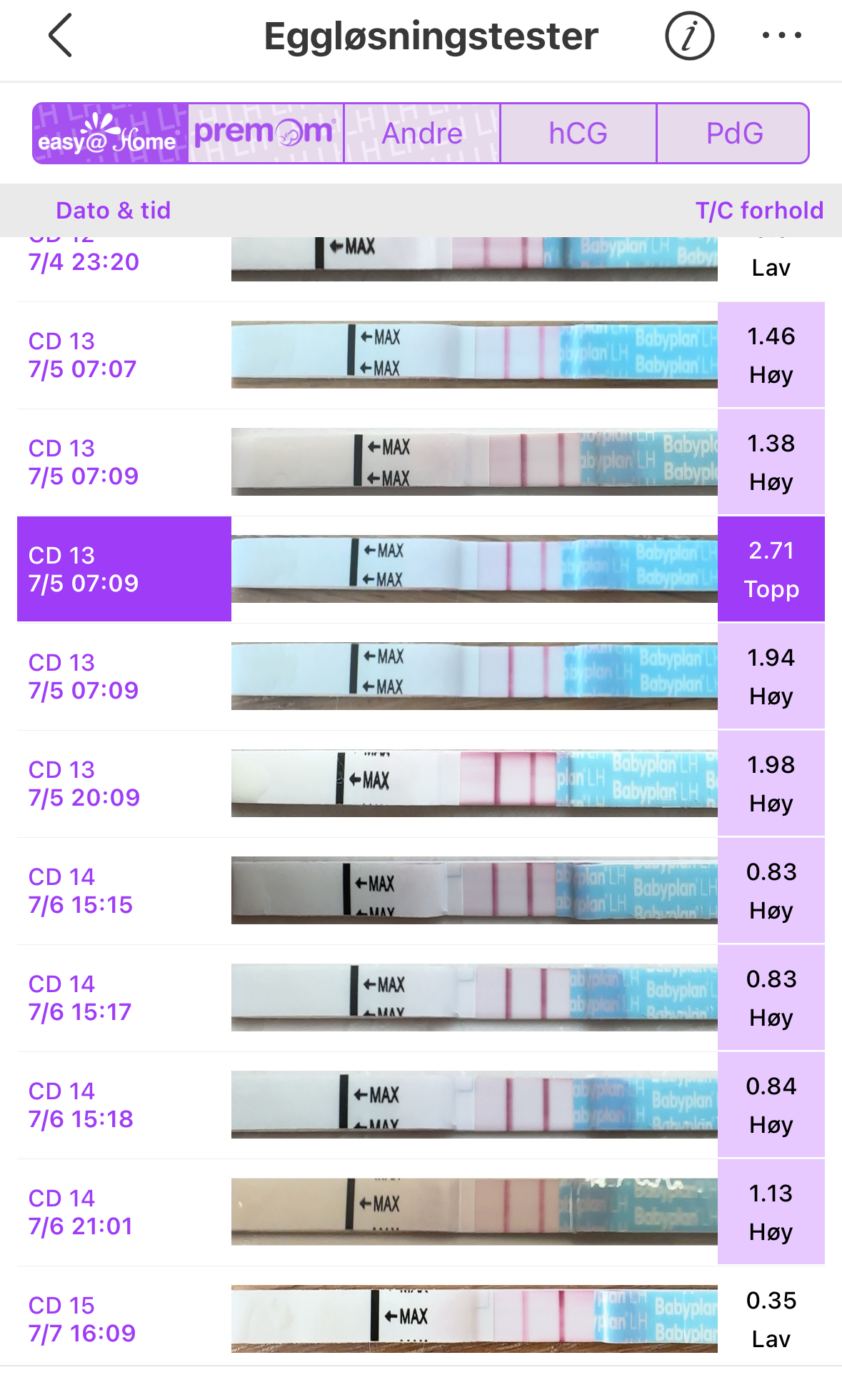Viewport: 842px width, 1400px height.
Task: Open the CD 14 7/6 15:18 test
Action: [x=421, y=1105]
